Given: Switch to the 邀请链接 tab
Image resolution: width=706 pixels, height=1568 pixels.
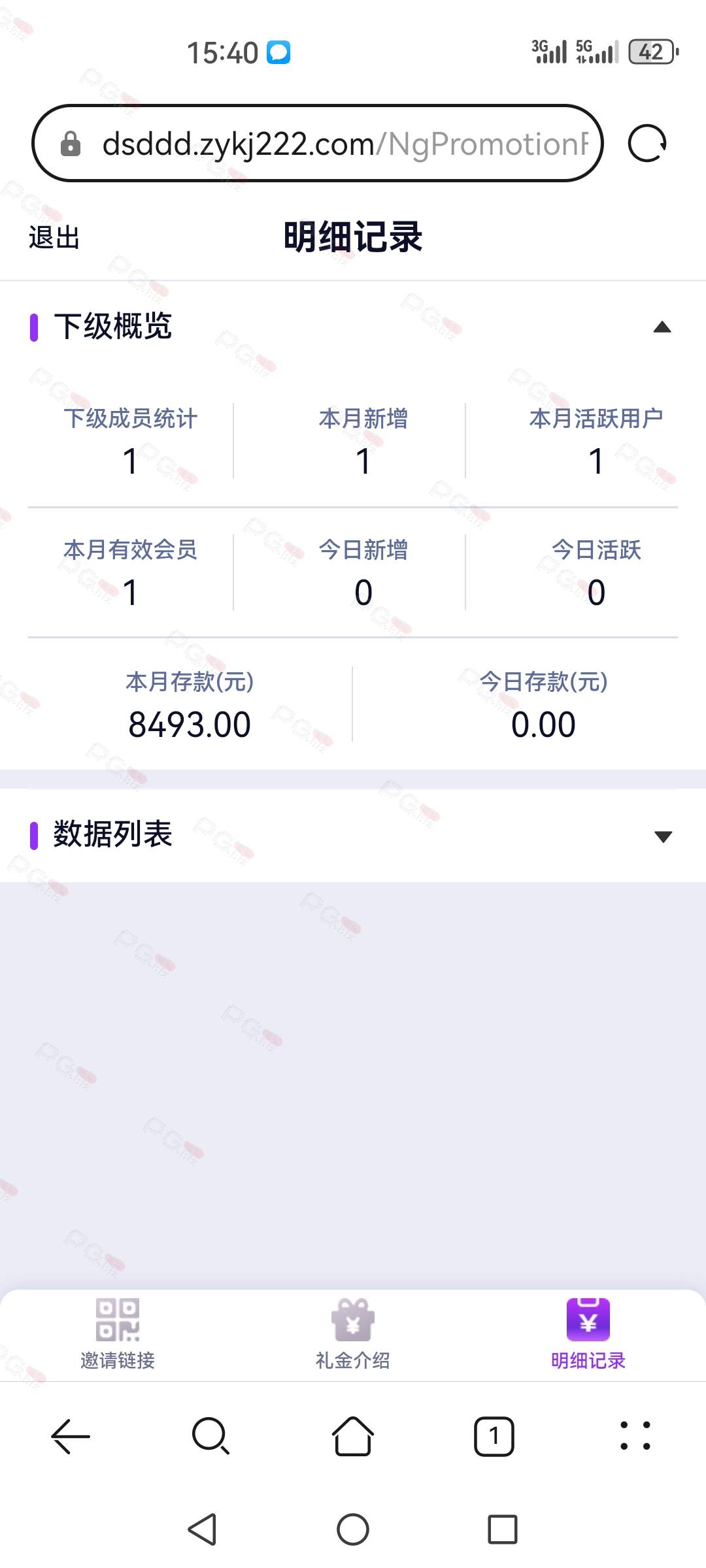Looking at the screenshot, I should pos(118,1334).
